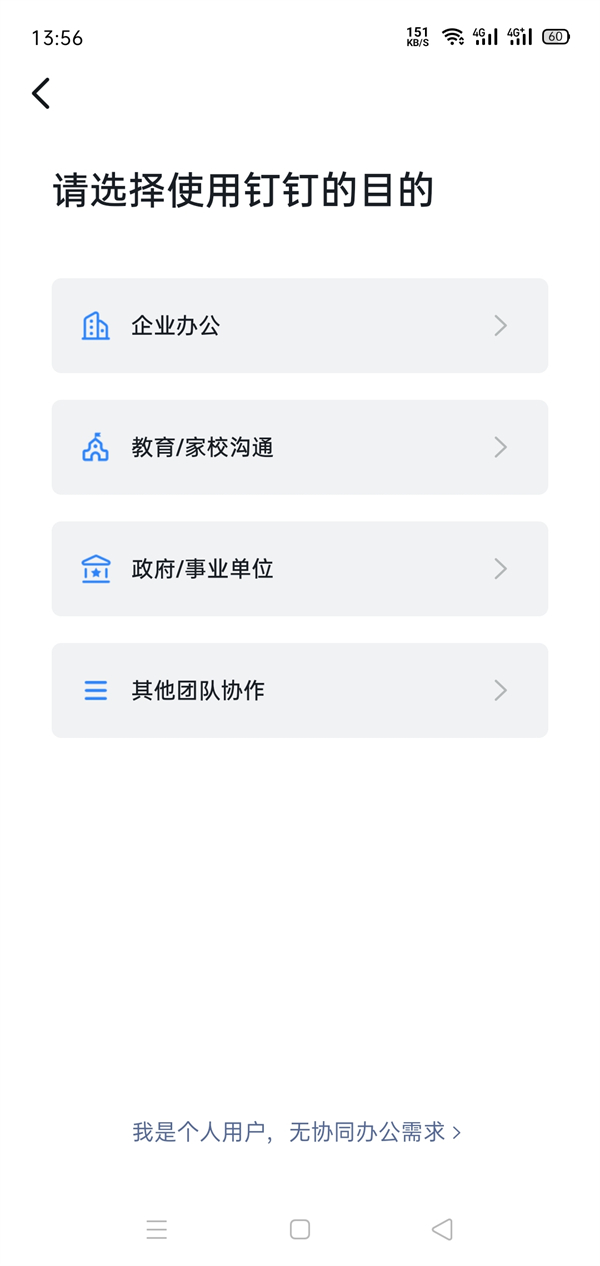The height and width of the screenshot is (1266, 600).
Task: Tap the 我是个人用户 link
Action: pos(297,1132)
